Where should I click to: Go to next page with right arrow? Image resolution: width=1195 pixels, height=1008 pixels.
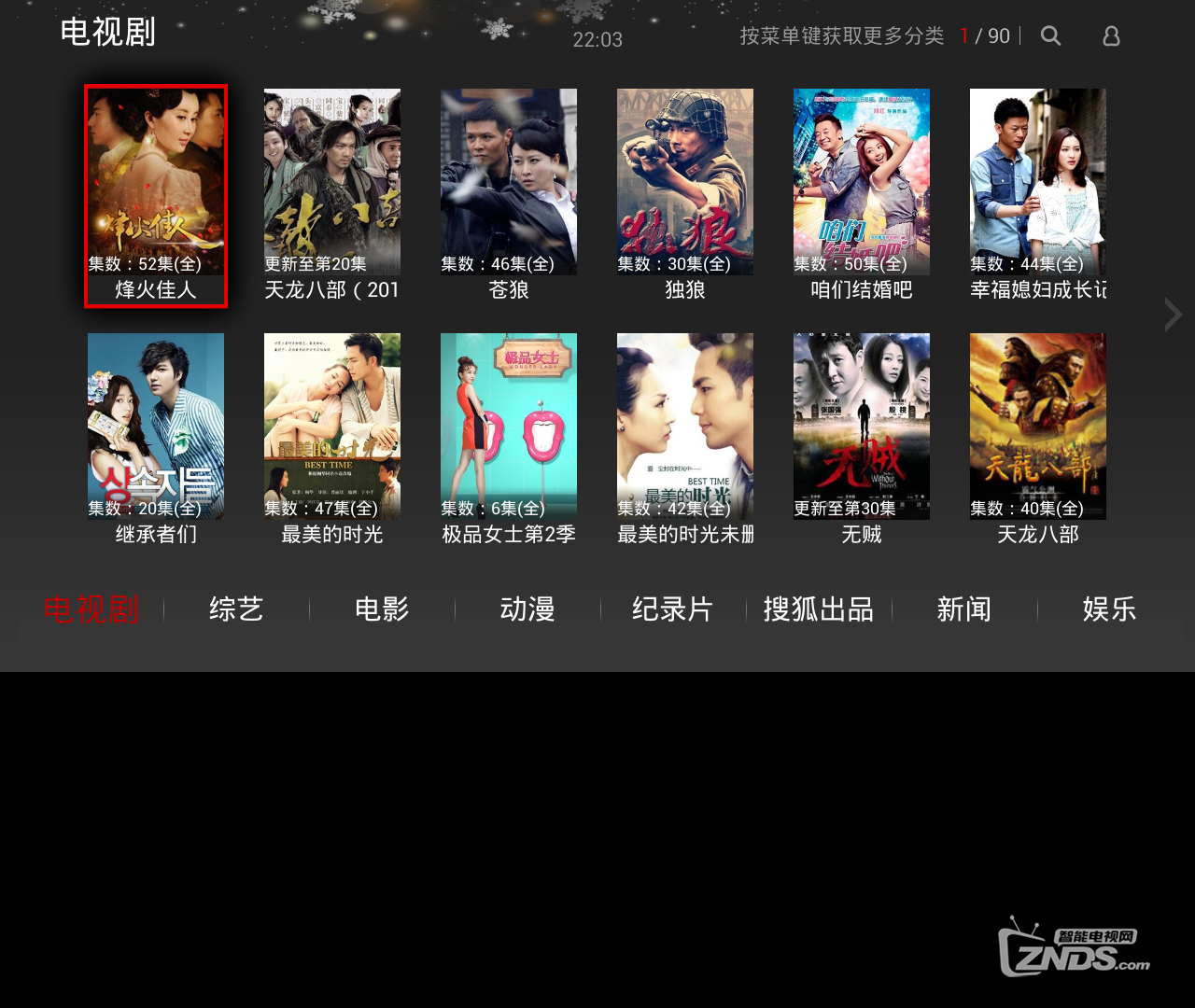pos(1173,315)
